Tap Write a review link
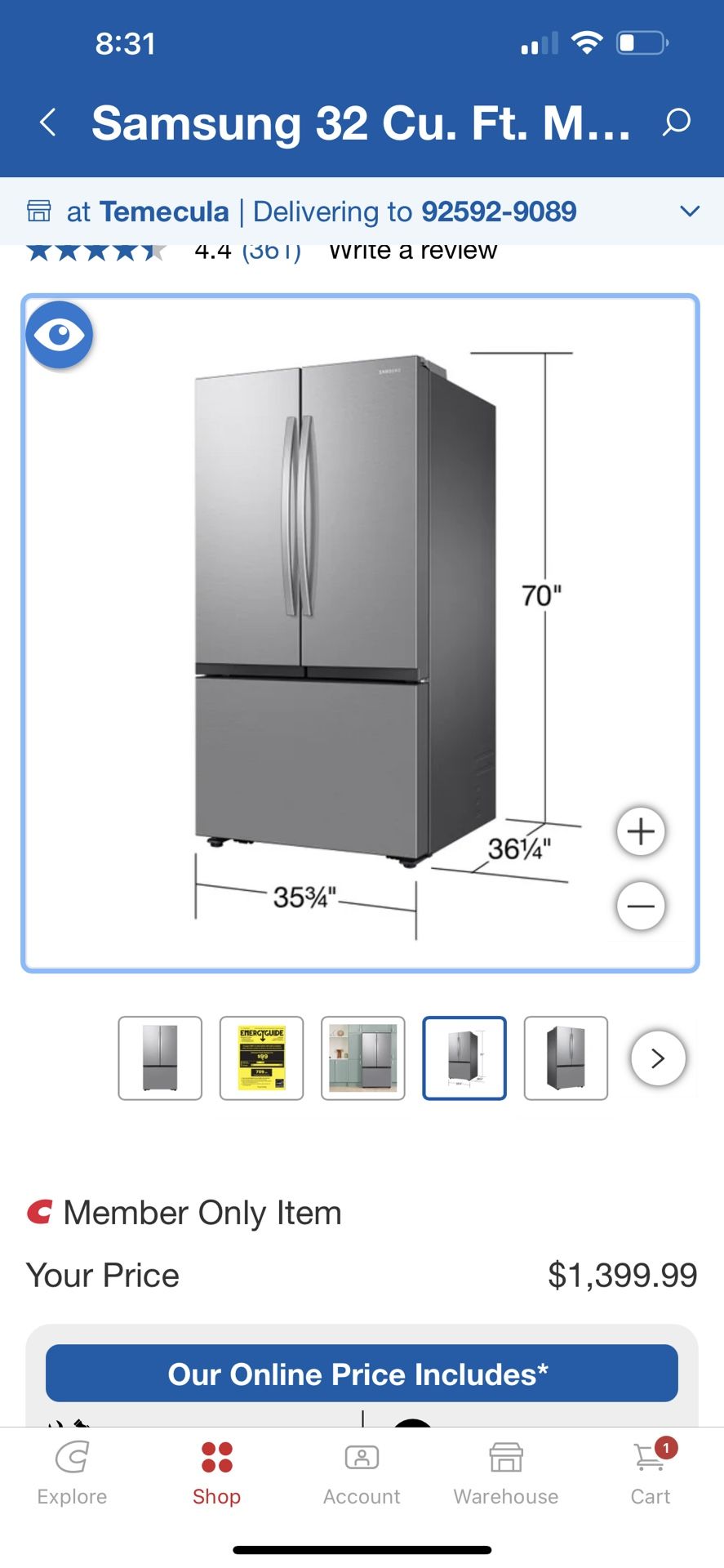Image resolution: width=724 pixels, height=1568 pixels. 412,251
